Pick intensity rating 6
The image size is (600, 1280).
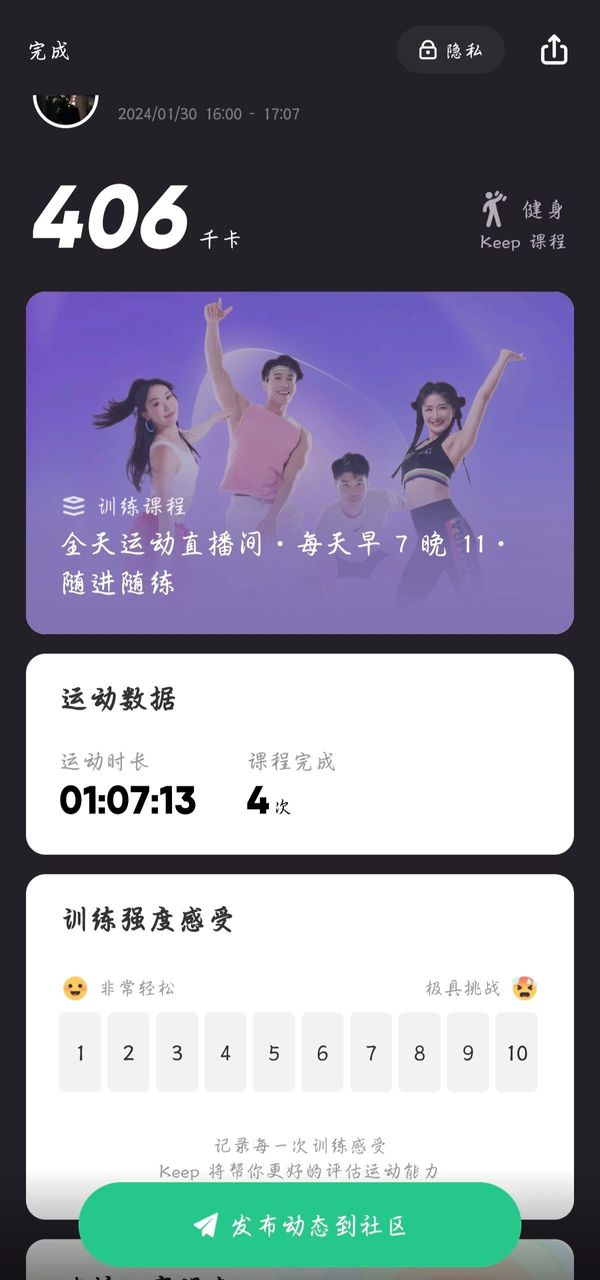point(322,1052)
